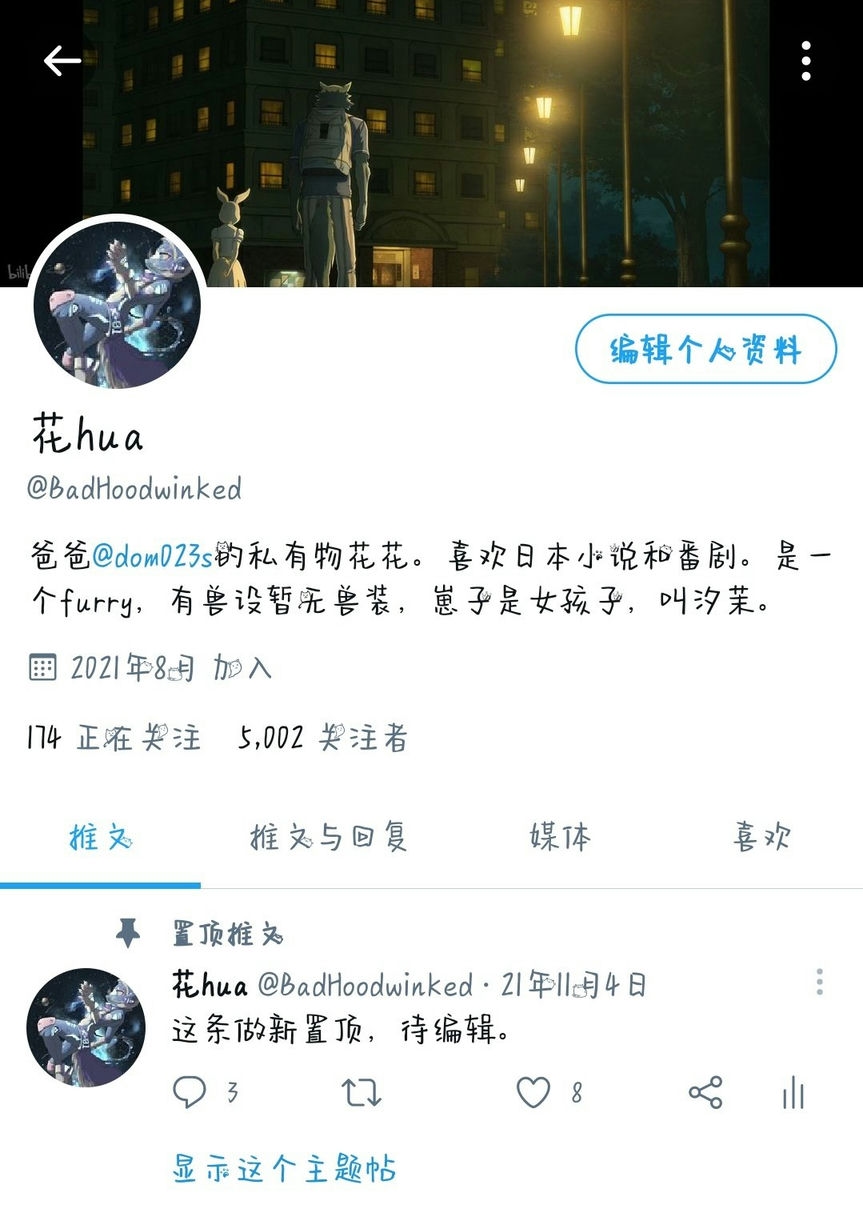Open the profile avatar picture
Screen dimensions: 863x1209
coord(118,303)
